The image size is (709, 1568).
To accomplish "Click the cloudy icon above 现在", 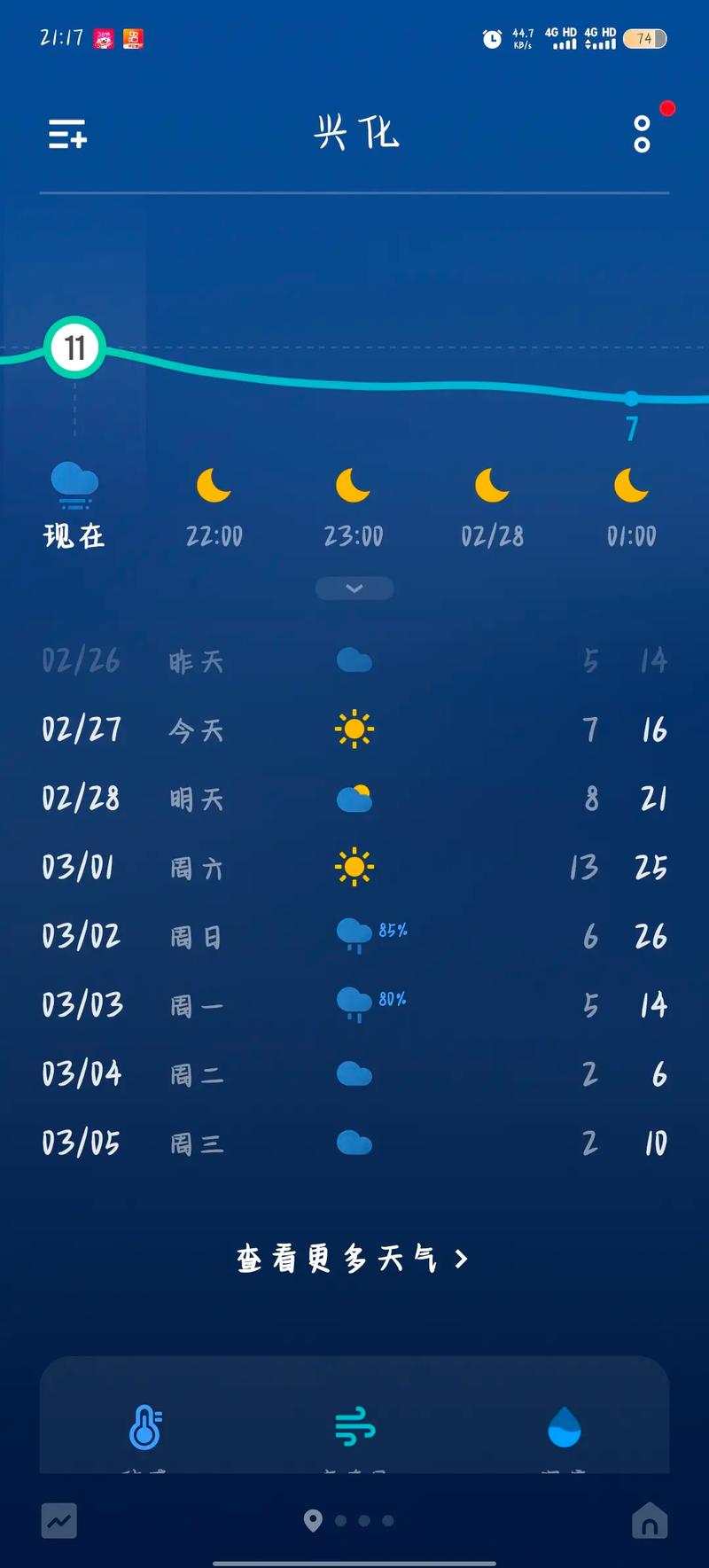I will point(75,481).
